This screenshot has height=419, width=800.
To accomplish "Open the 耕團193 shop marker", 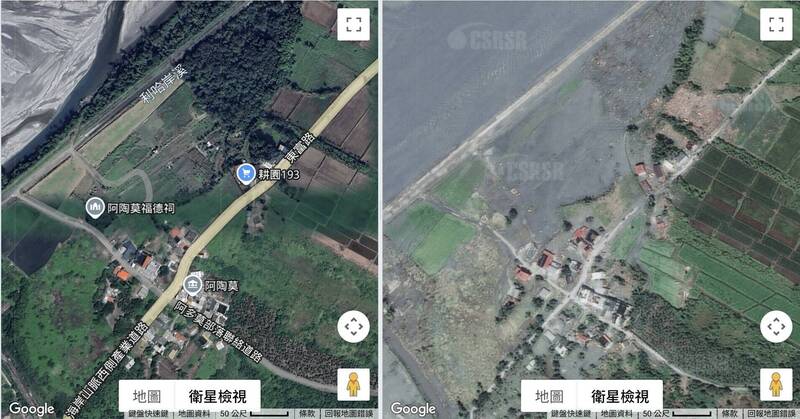I will click(244, 174).
